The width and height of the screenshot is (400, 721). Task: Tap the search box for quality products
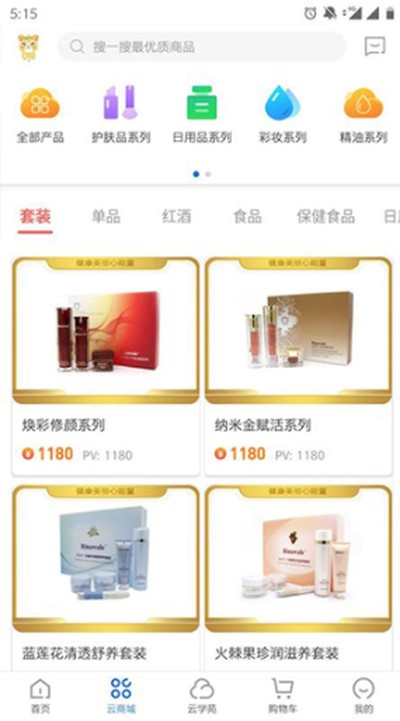pyautogui.click(x=201, y=46)
